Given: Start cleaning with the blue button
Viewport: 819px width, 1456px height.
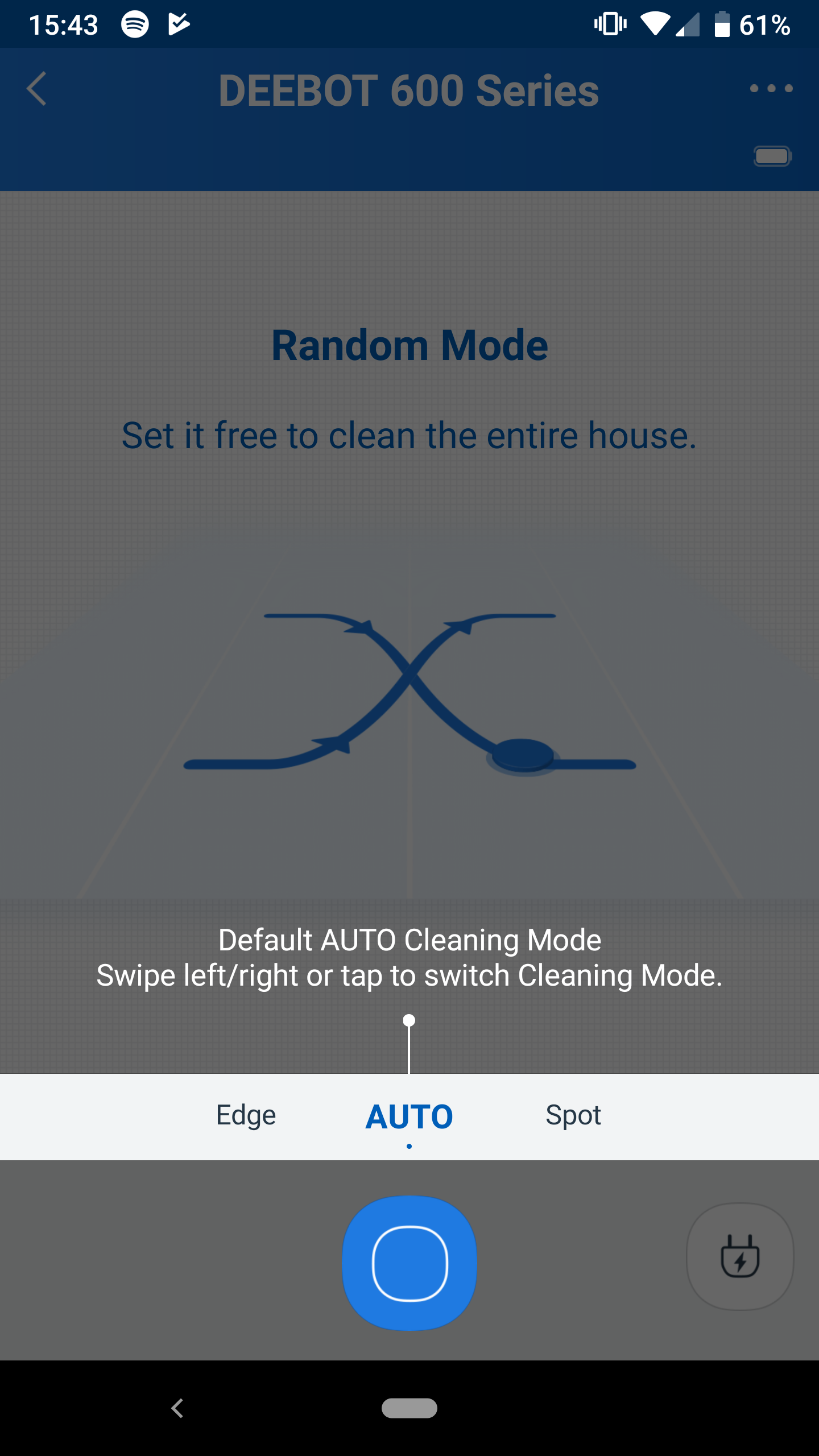Looking at the screenshot, I should click(409, 1263).
